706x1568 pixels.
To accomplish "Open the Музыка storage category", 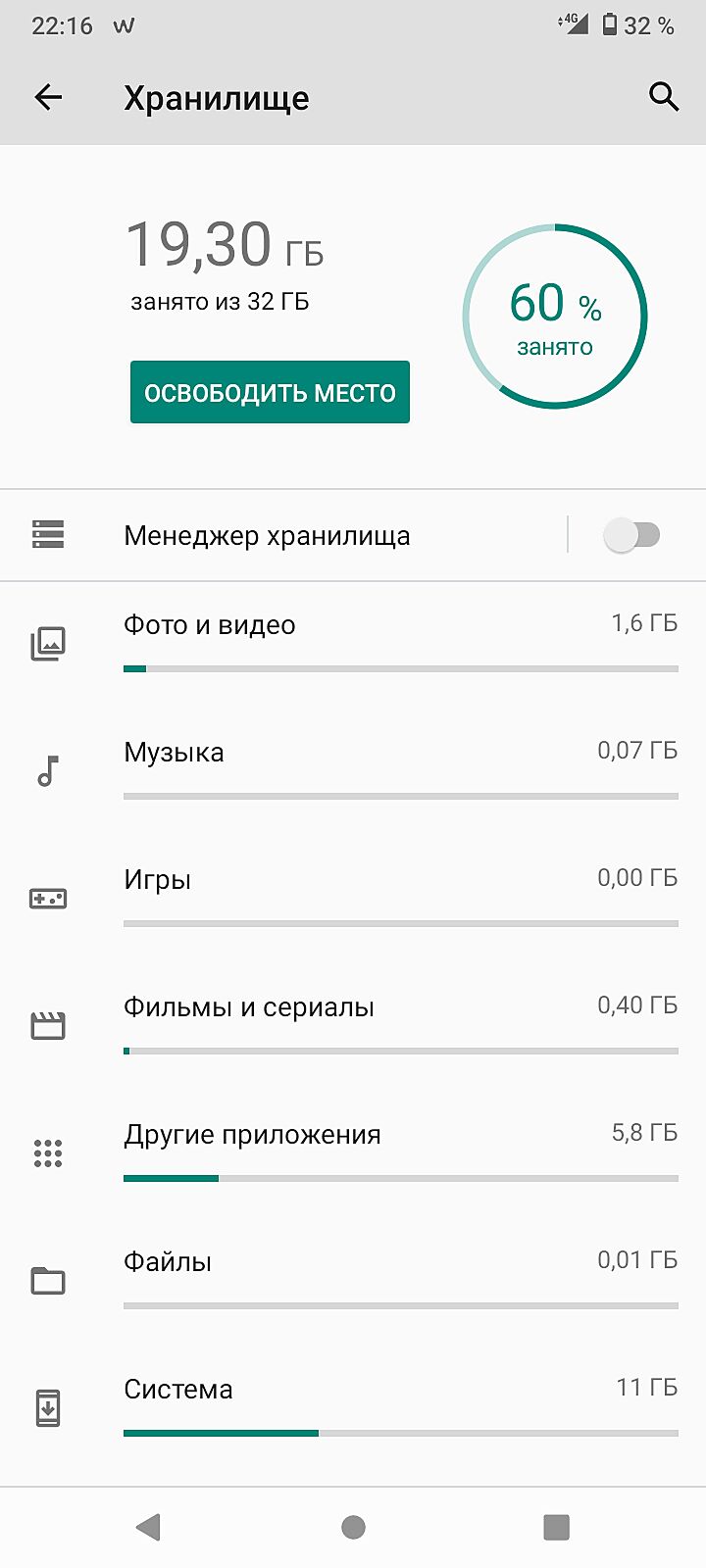I will pos(353,770).
